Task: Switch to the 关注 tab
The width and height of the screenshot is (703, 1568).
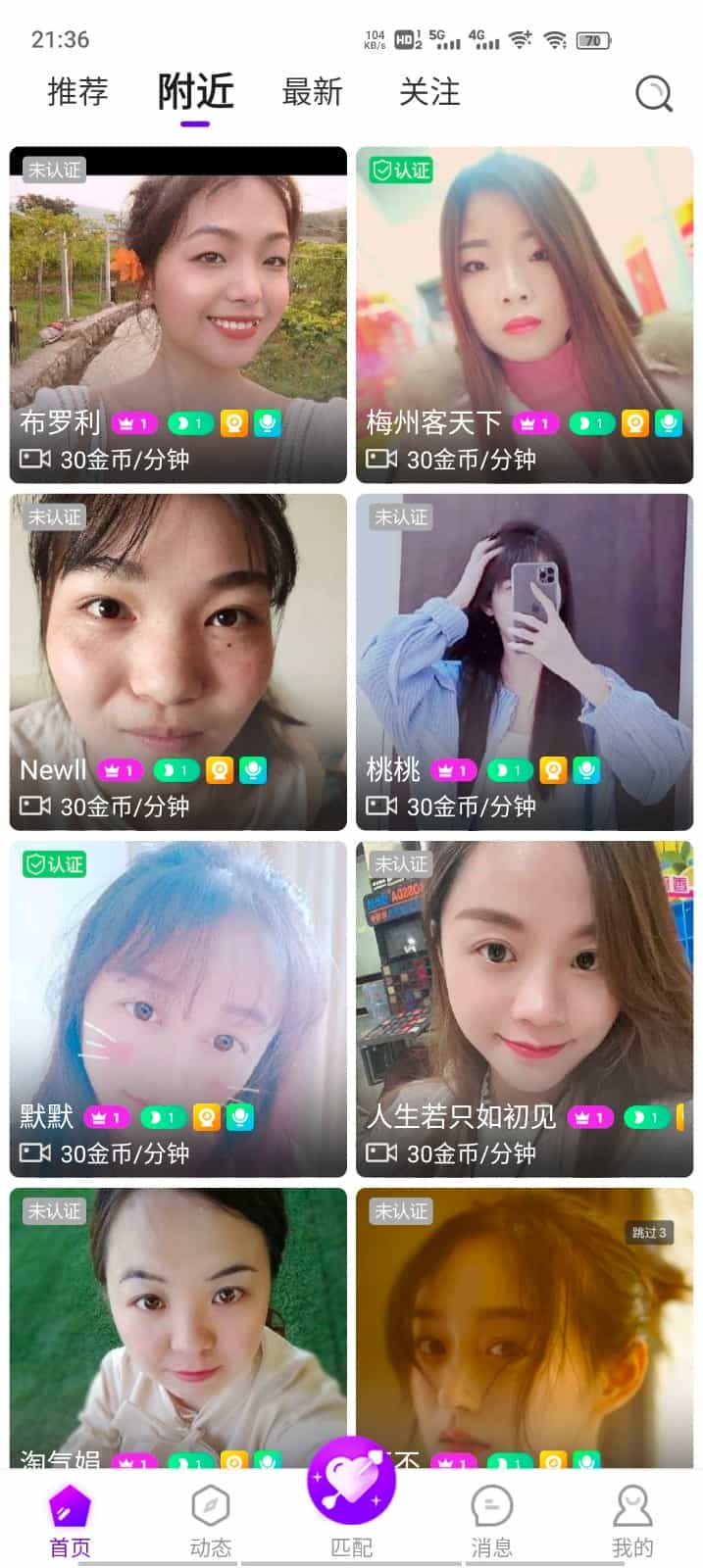Action: [x=429, y=92]
